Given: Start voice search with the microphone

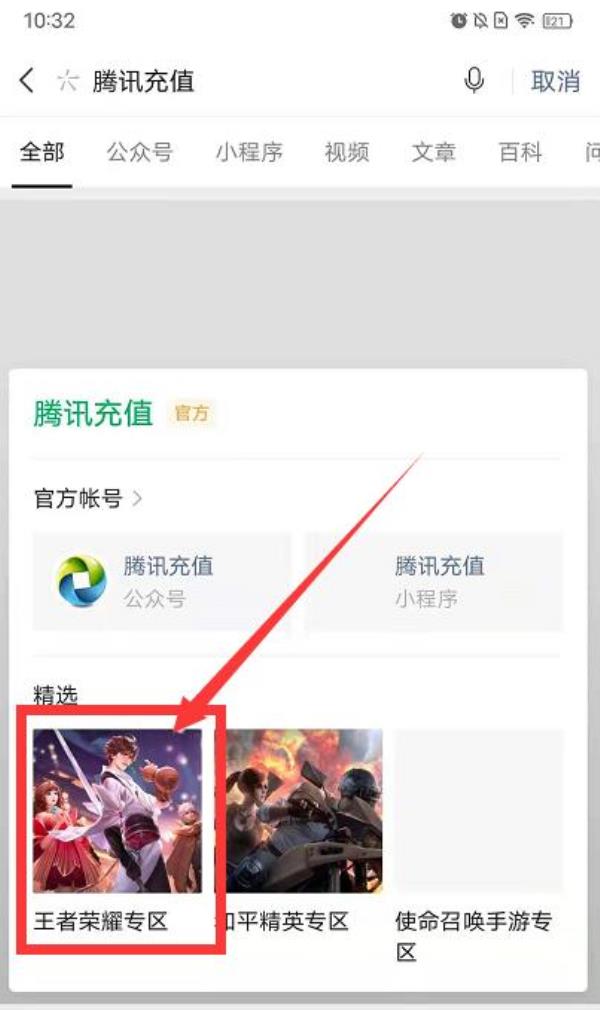Looking at the screenshot, I should [475, 80].
